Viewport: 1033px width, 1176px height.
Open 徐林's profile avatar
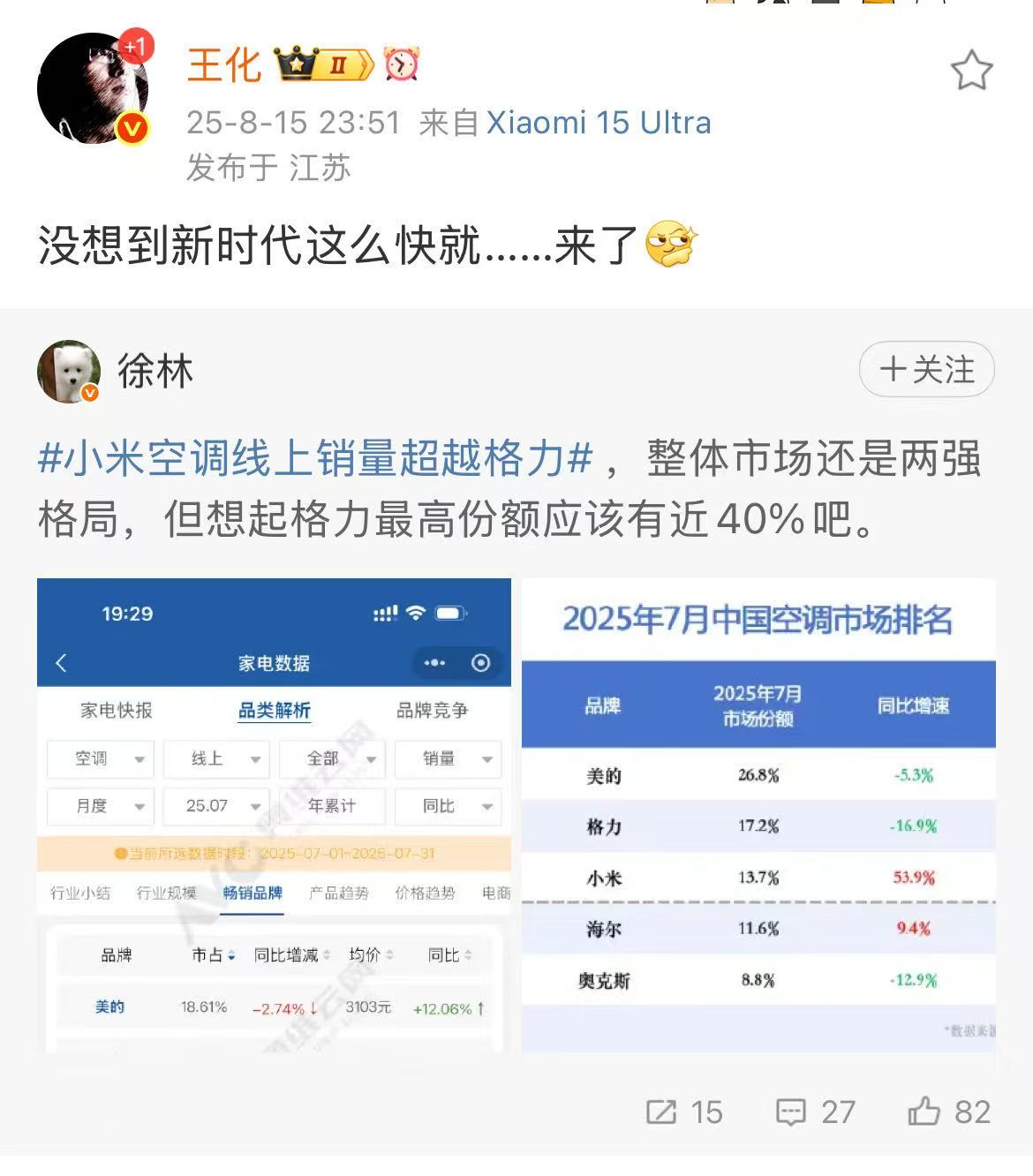pos(68,371)
